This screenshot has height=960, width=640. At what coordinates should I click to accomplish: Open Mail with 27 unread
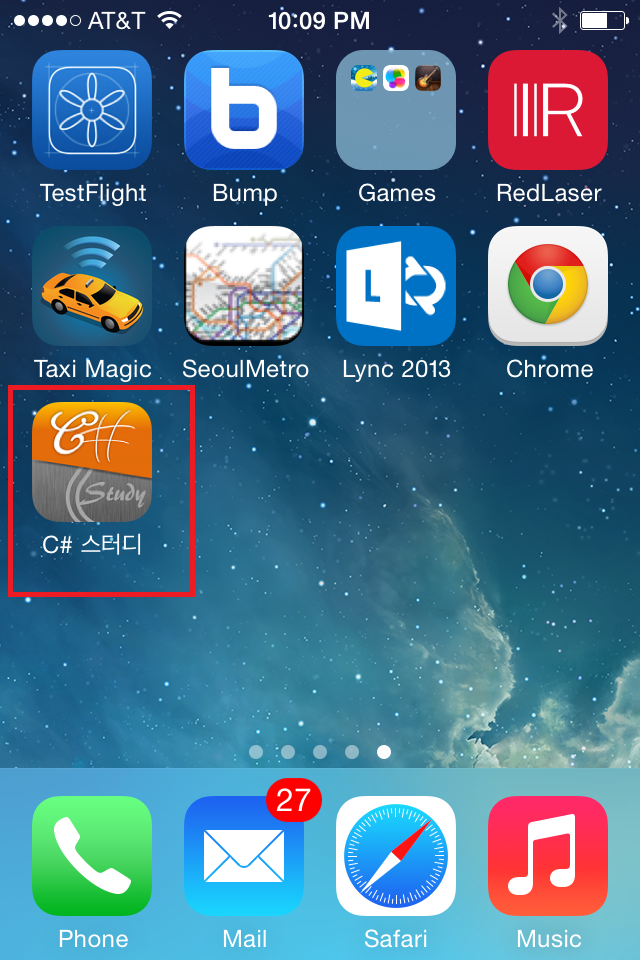pos(244,856)
